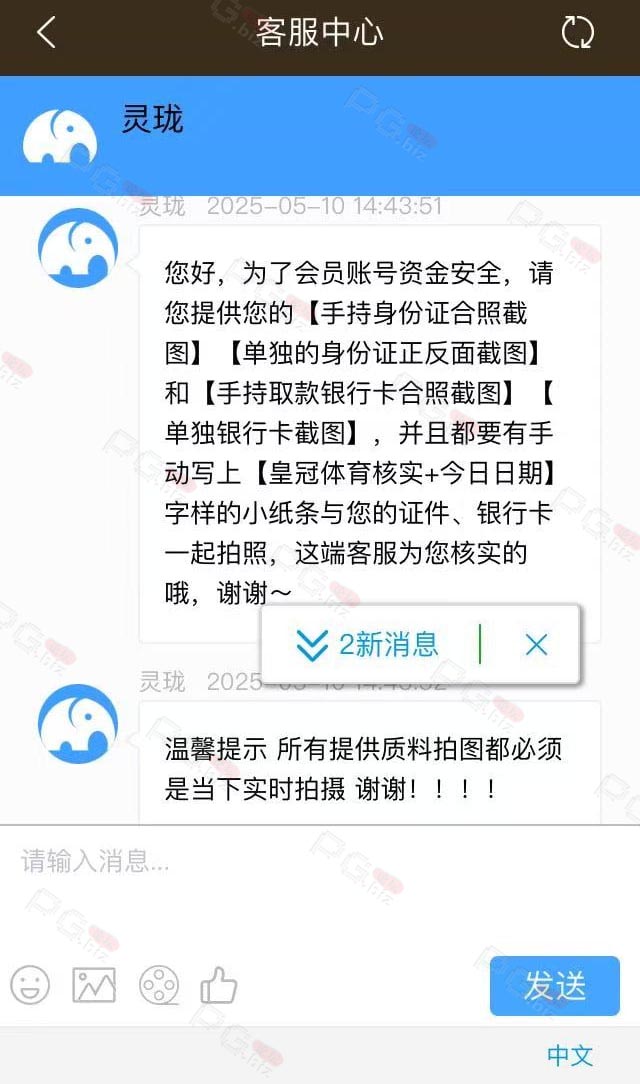The image size is (640, 1084).
Task: Dismiss the new messages popup
Action: [x=536, y=645]
